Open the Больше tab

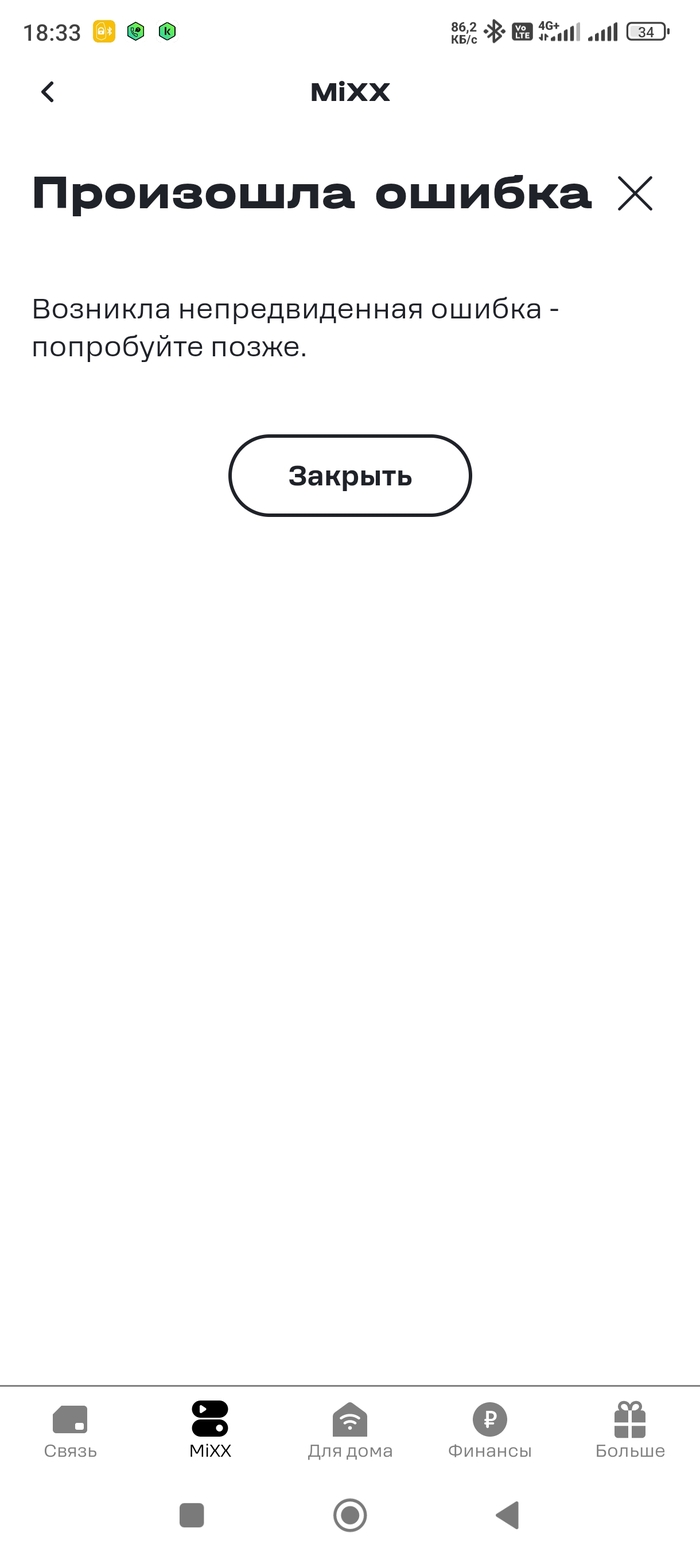[x=630, y=1431]
